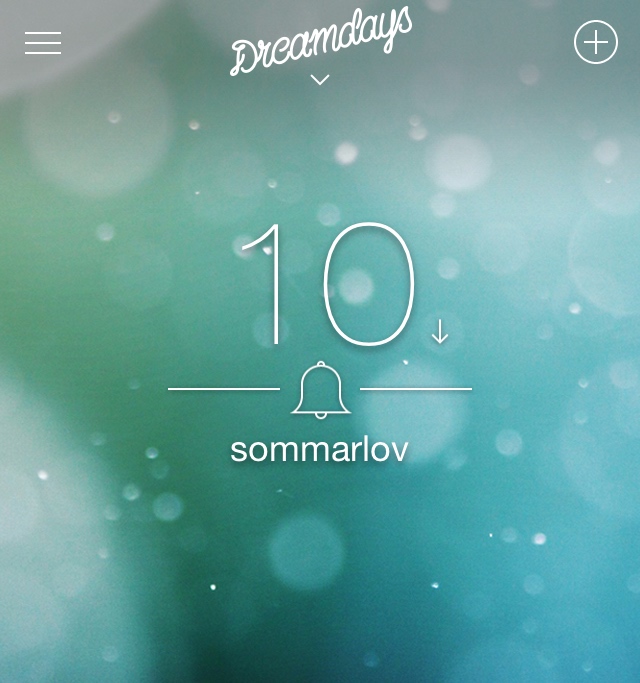
Task: Open the sommarlov countdown event
Action: coord(320,449)
